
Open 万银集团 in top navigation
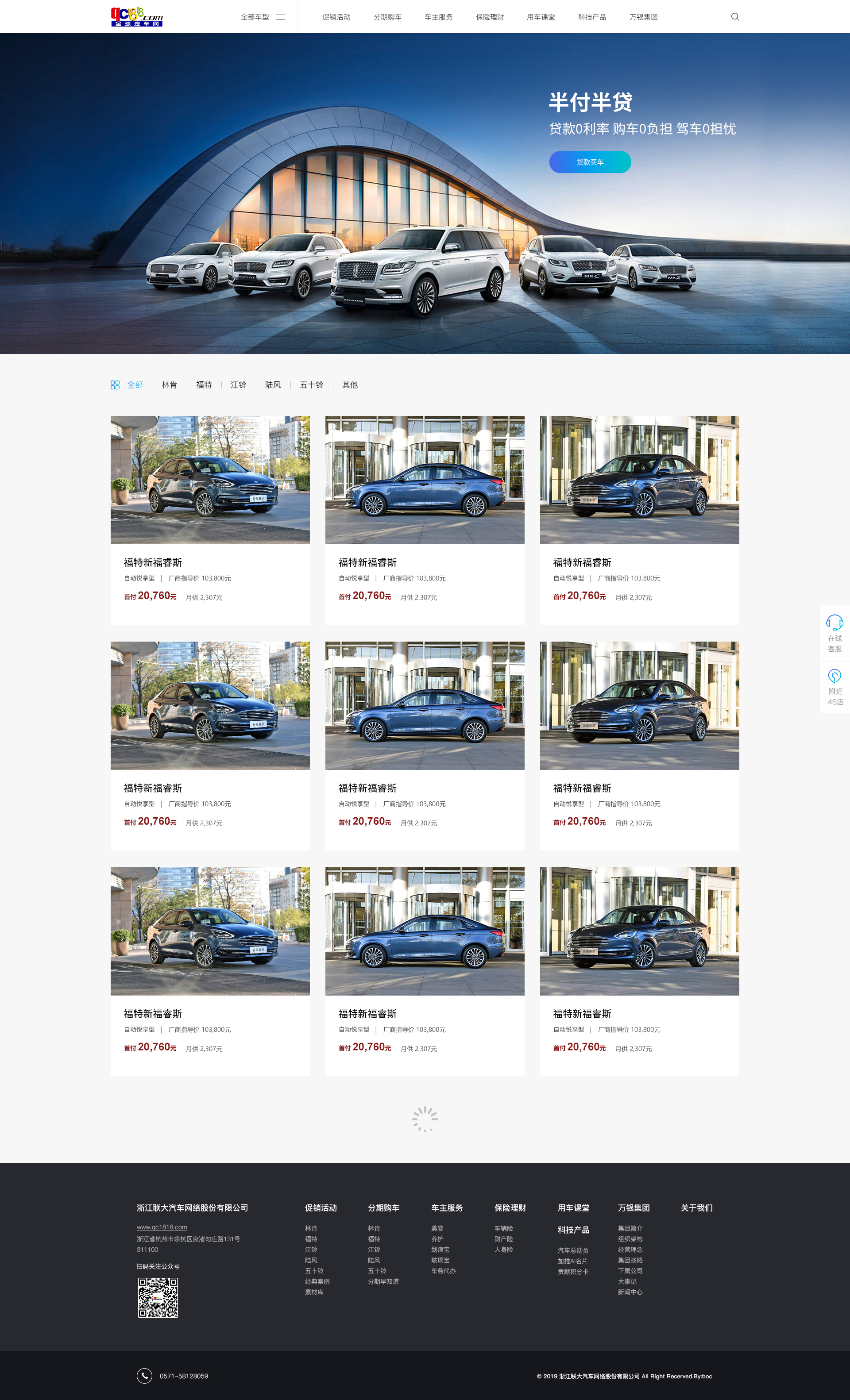click(x=643, y=17)
